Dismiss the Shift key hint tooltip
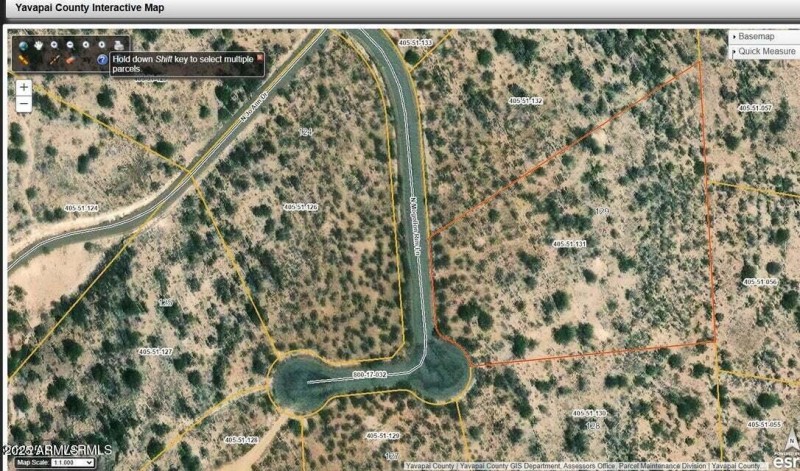 (260, 58)
